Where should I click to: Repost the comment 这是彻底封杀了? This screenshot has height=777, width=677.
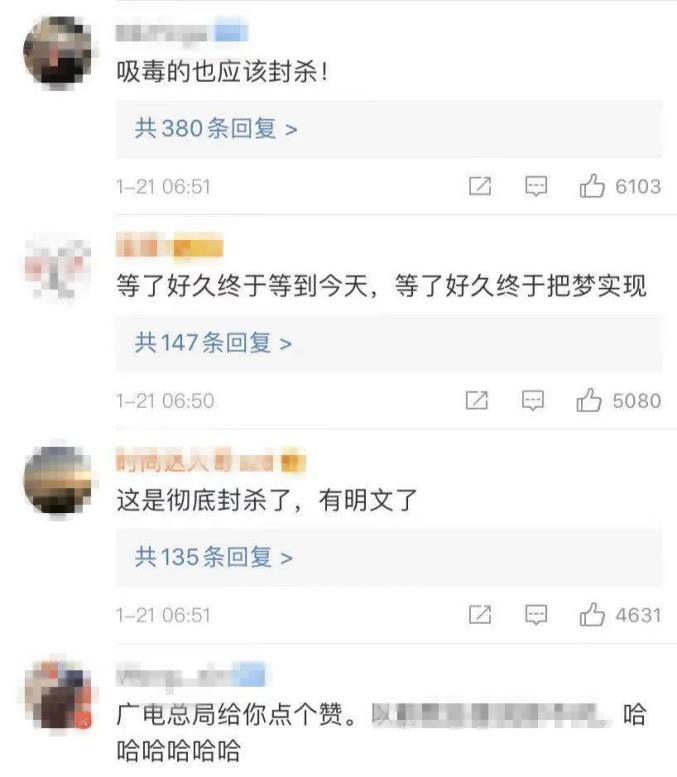(480, 615)
